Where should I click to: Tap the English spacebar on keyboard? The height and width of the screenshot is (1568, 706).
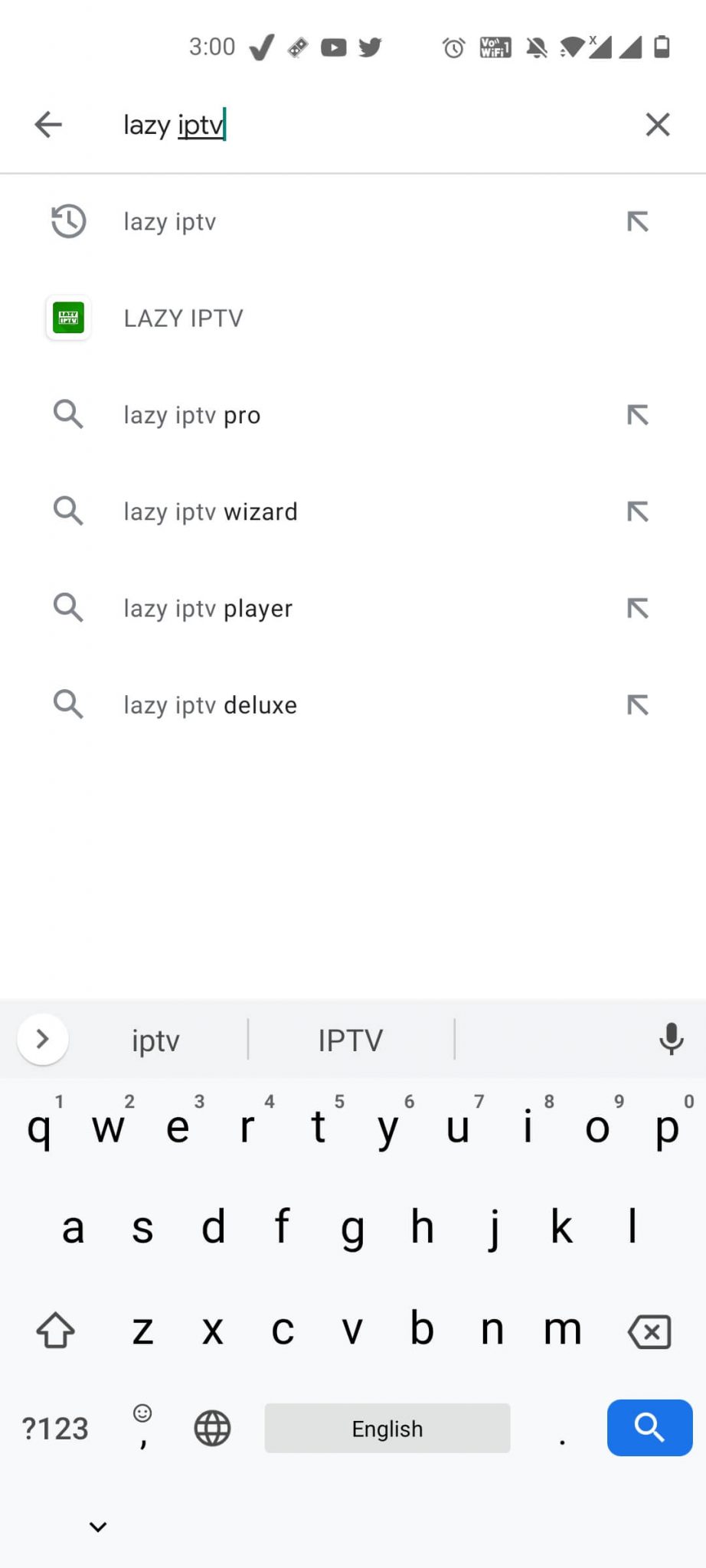[x=387, y=1428]
